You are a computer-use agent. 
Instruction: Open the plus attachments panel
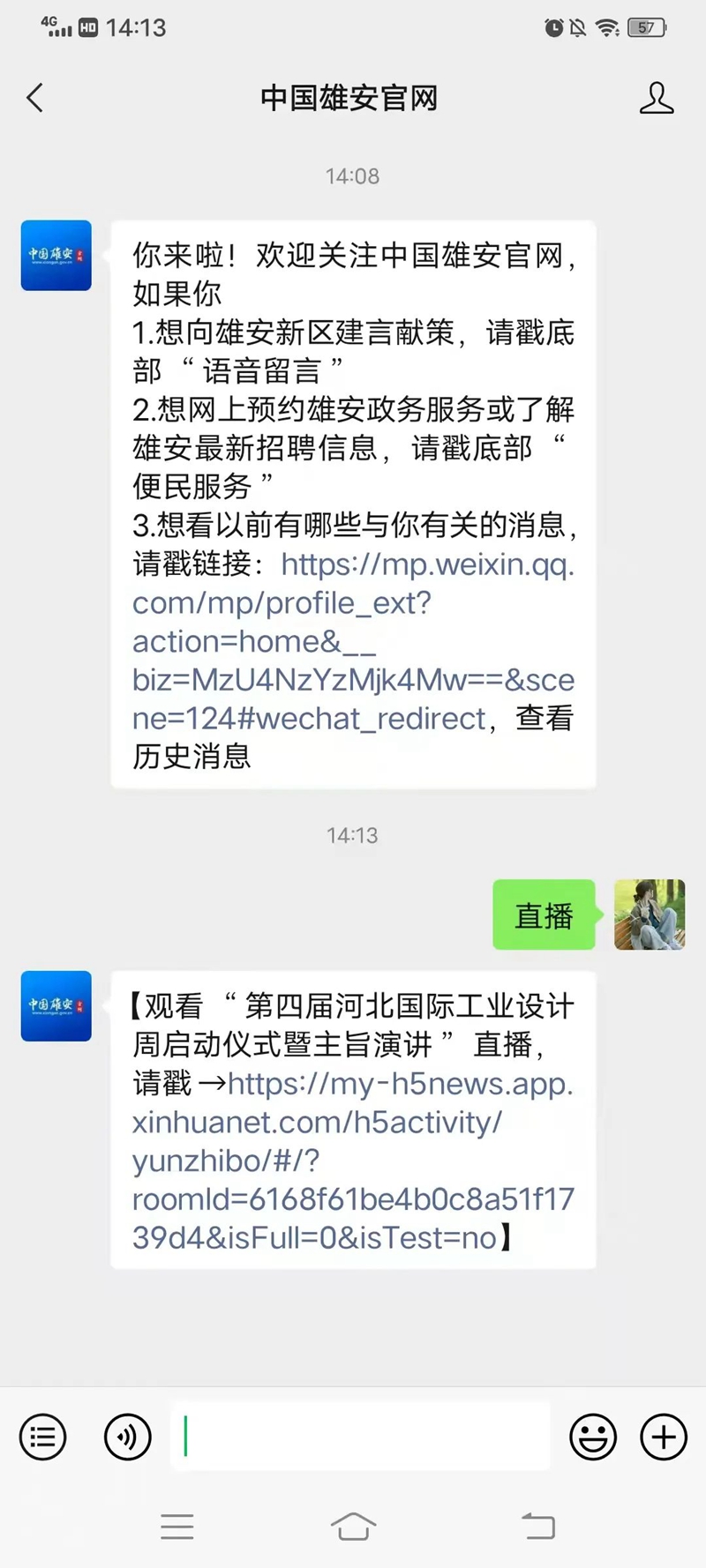tap(664, 1437)
